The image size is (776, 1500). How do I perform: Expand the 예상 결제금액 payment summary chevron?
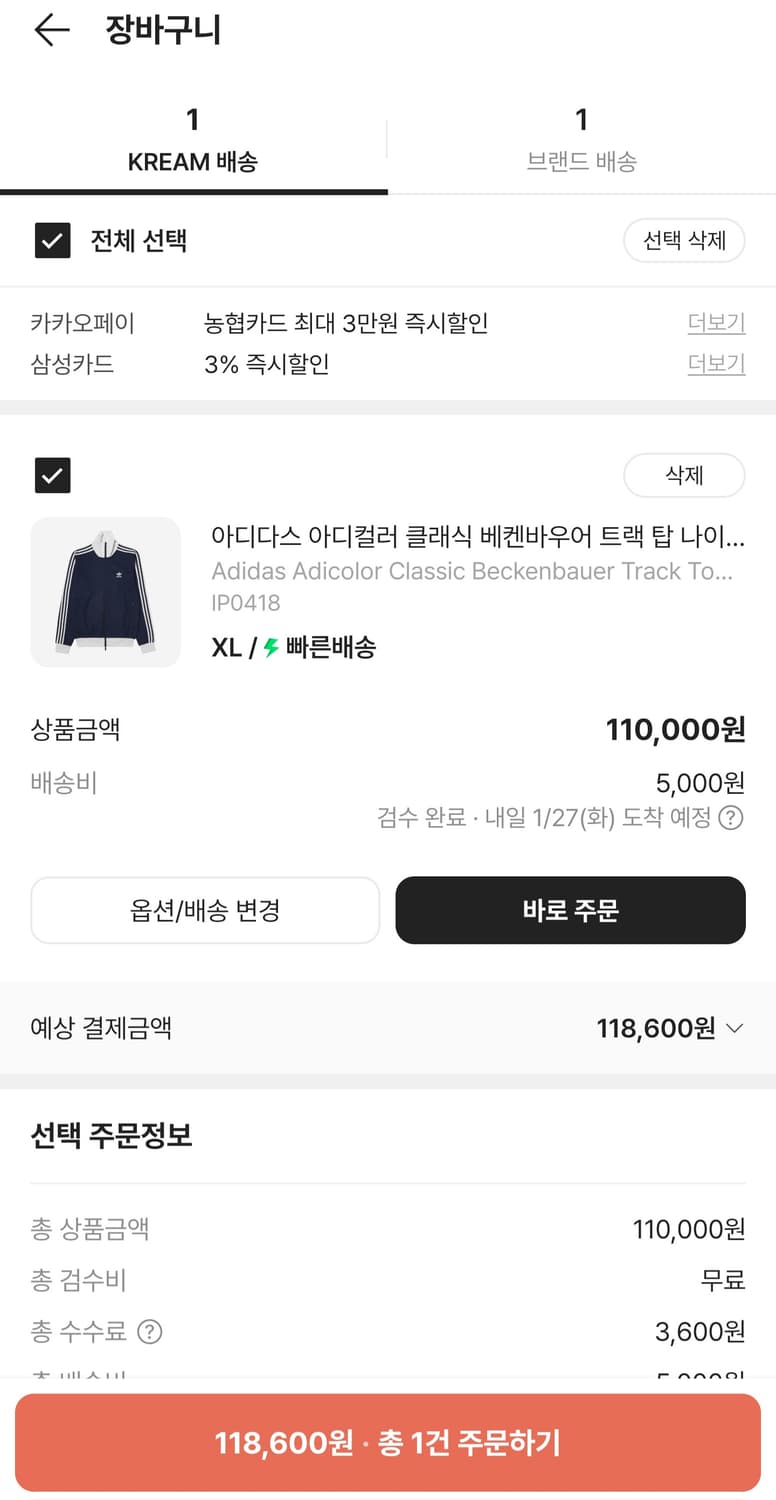tap(736, 1027)
